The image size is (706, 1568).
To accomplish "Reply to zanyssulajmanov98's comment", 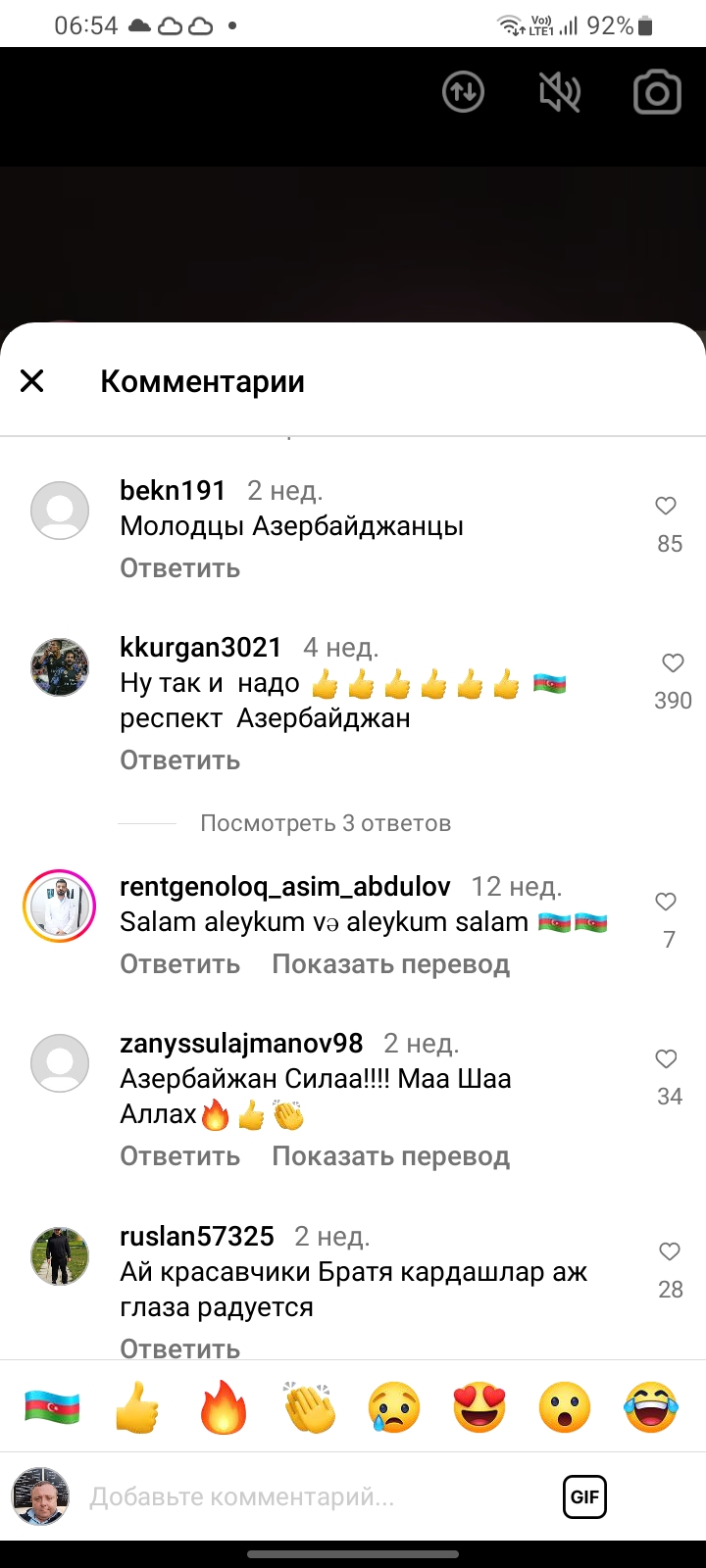I will coord(179,1156).
